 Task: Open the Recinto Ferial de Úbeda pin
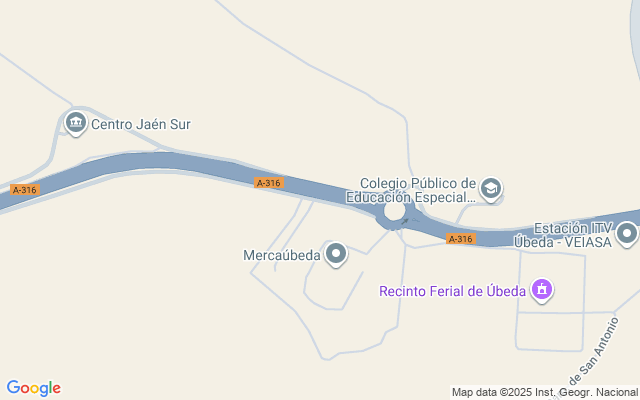click(542, 291)
